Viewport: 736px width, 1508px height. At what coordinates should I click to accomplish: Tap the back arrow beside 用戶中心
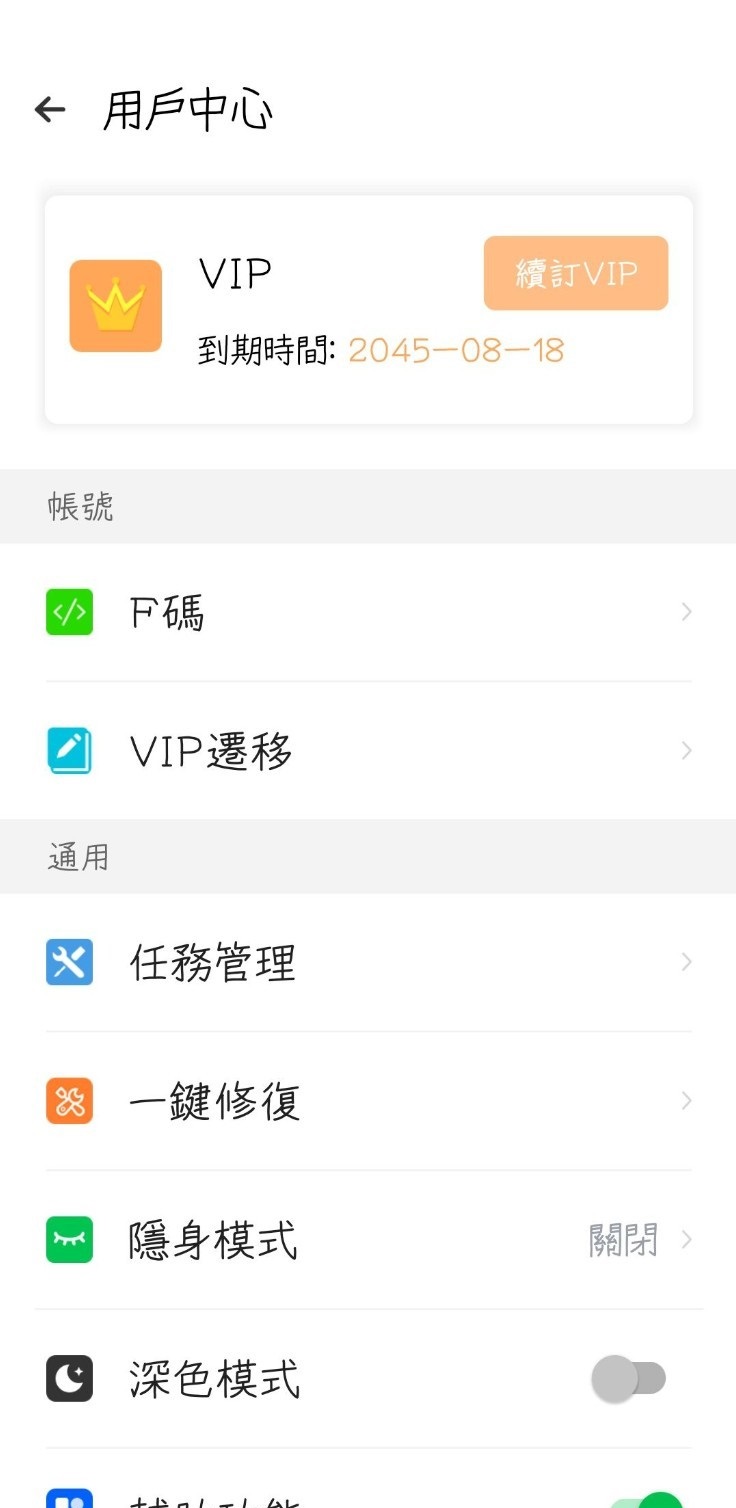pyautogui.click(x=49, y=109)
